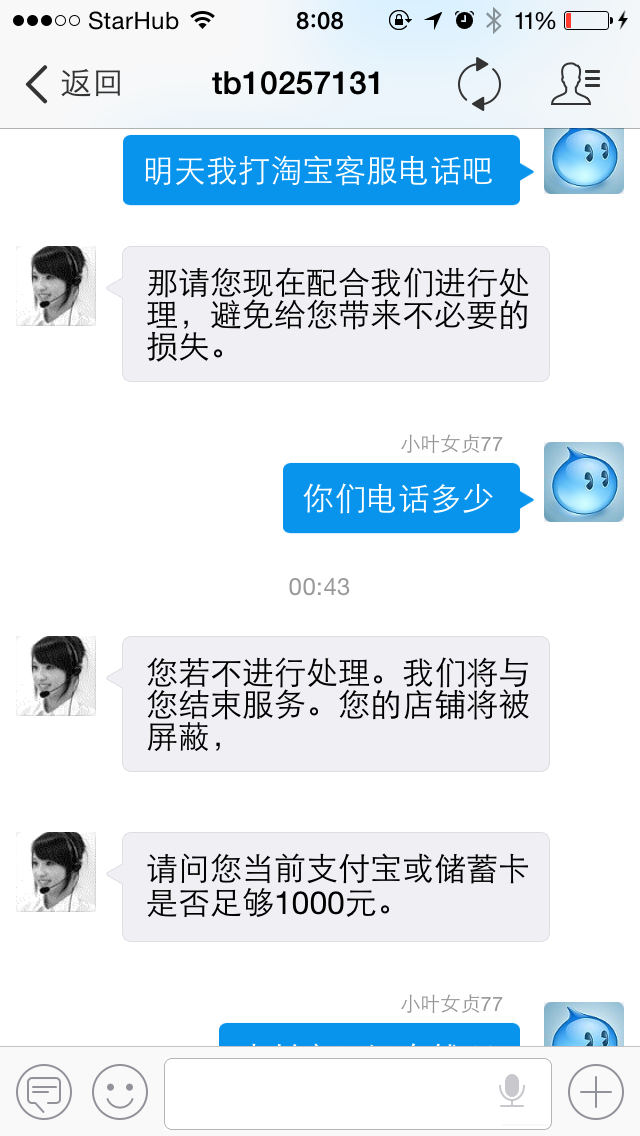
Task: Tap the microphone for voice input
Action: pyautogui.click(x=512, y=1092)
